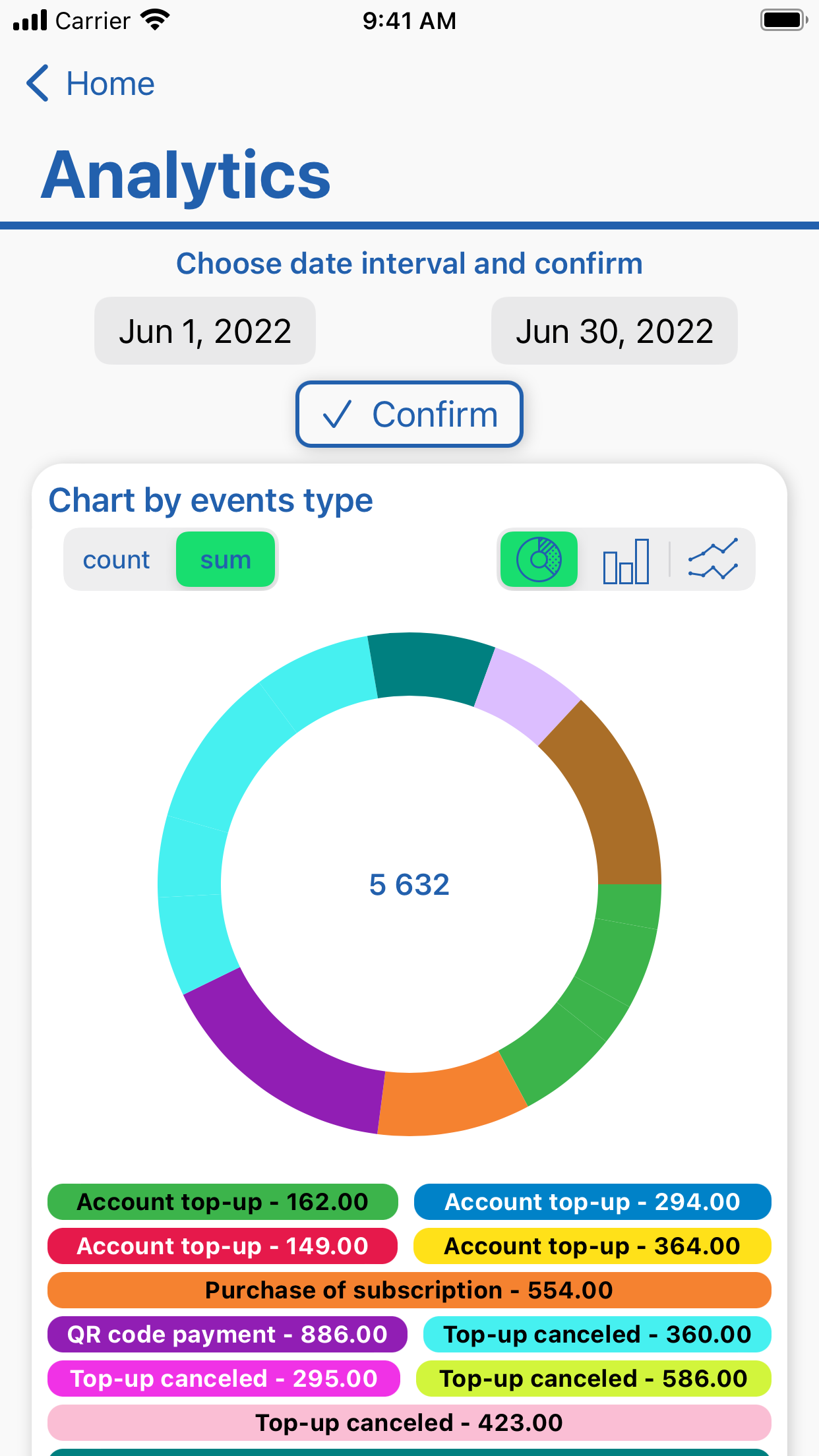Switch aggregation to count
The width and height of the screenshot is (819, 1456).
tap(116, 559)
